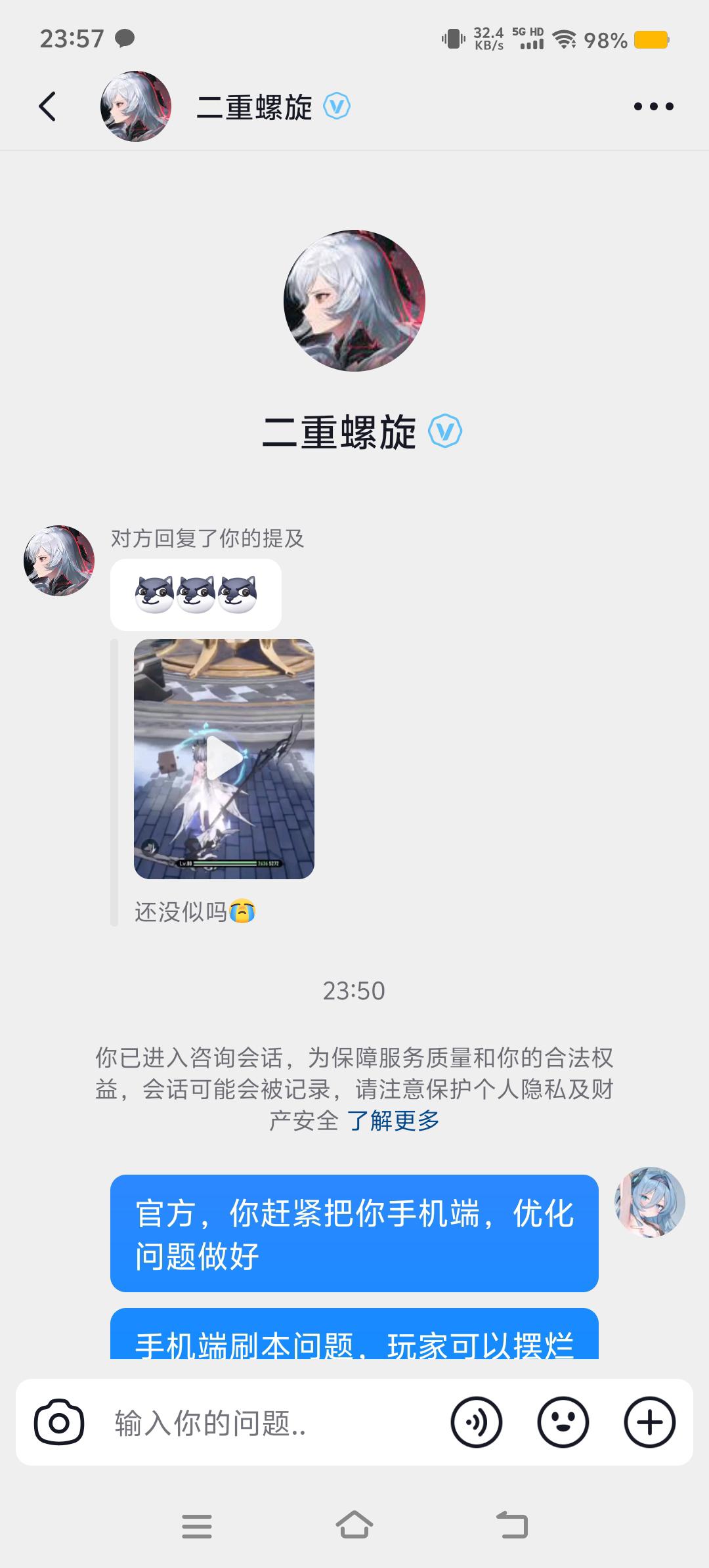The height and width of the screenshot is (1568, 709).
Task: Open the emoji picker
Action: 563,1422
